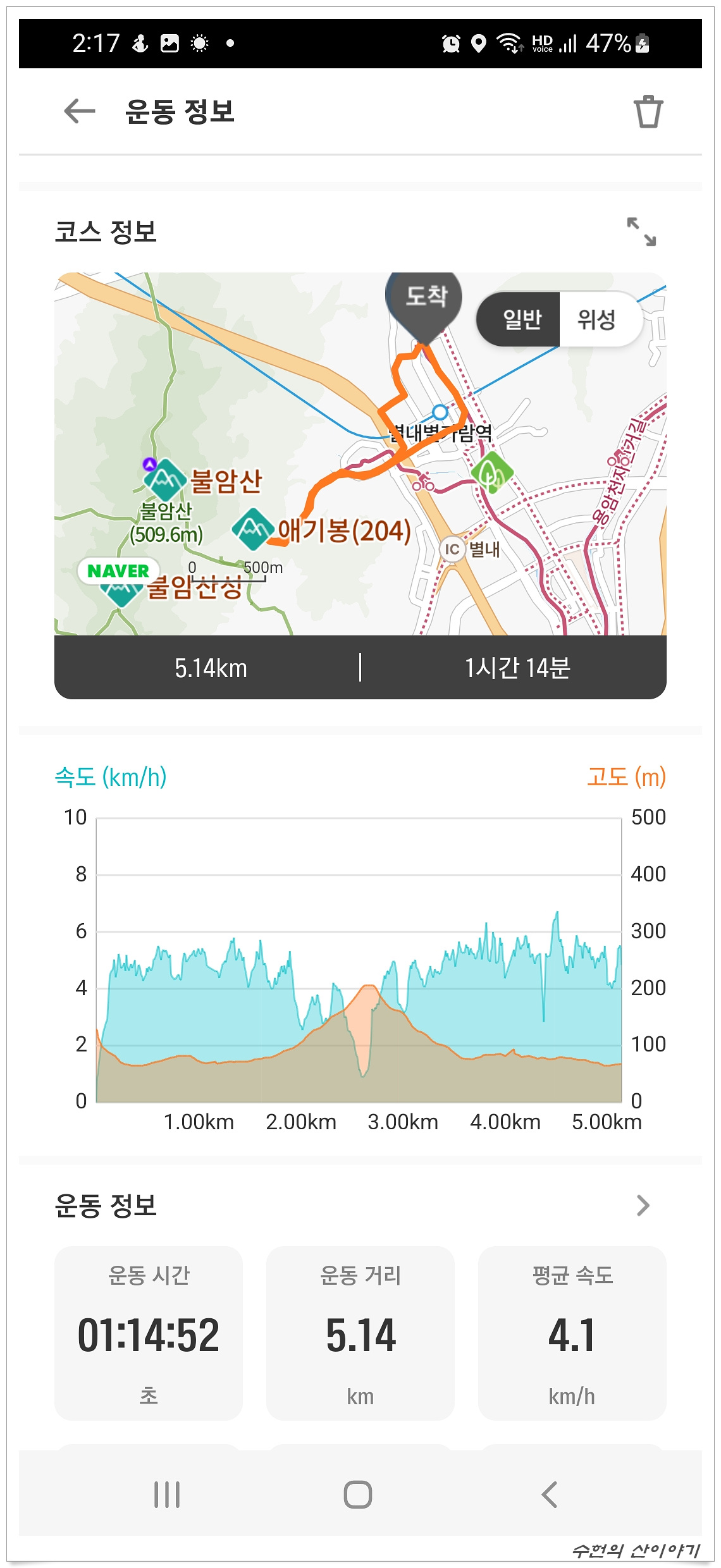This screenshot has height=1568, width=721.
Task: Switch map to 위성 view
Action: 596,319
